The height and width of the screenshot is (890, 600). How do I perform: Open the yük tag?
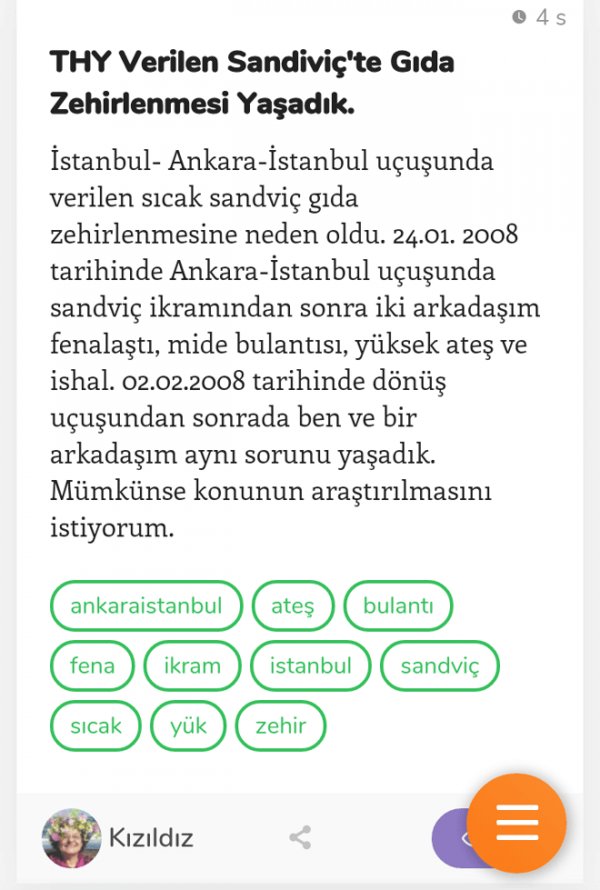[x=188, y=726]
